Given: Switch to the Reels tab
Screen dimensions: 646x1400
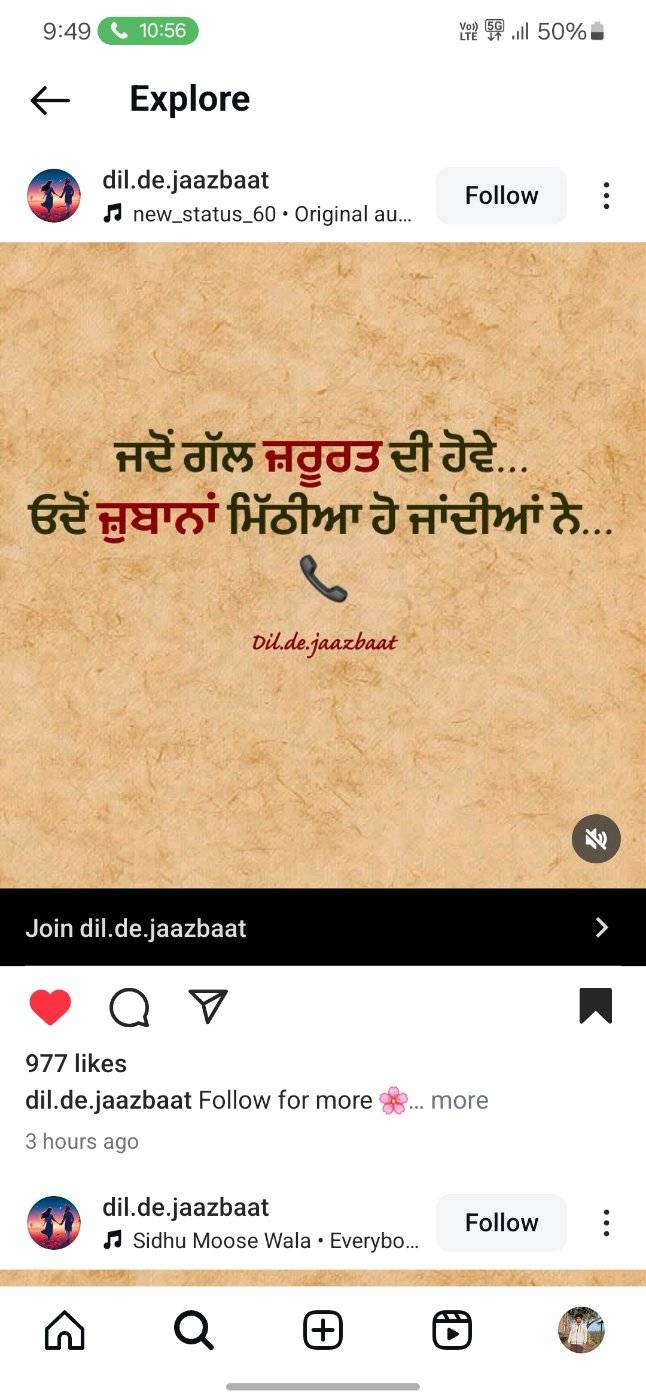Looking at the screenshot, I should (451, 1331).
